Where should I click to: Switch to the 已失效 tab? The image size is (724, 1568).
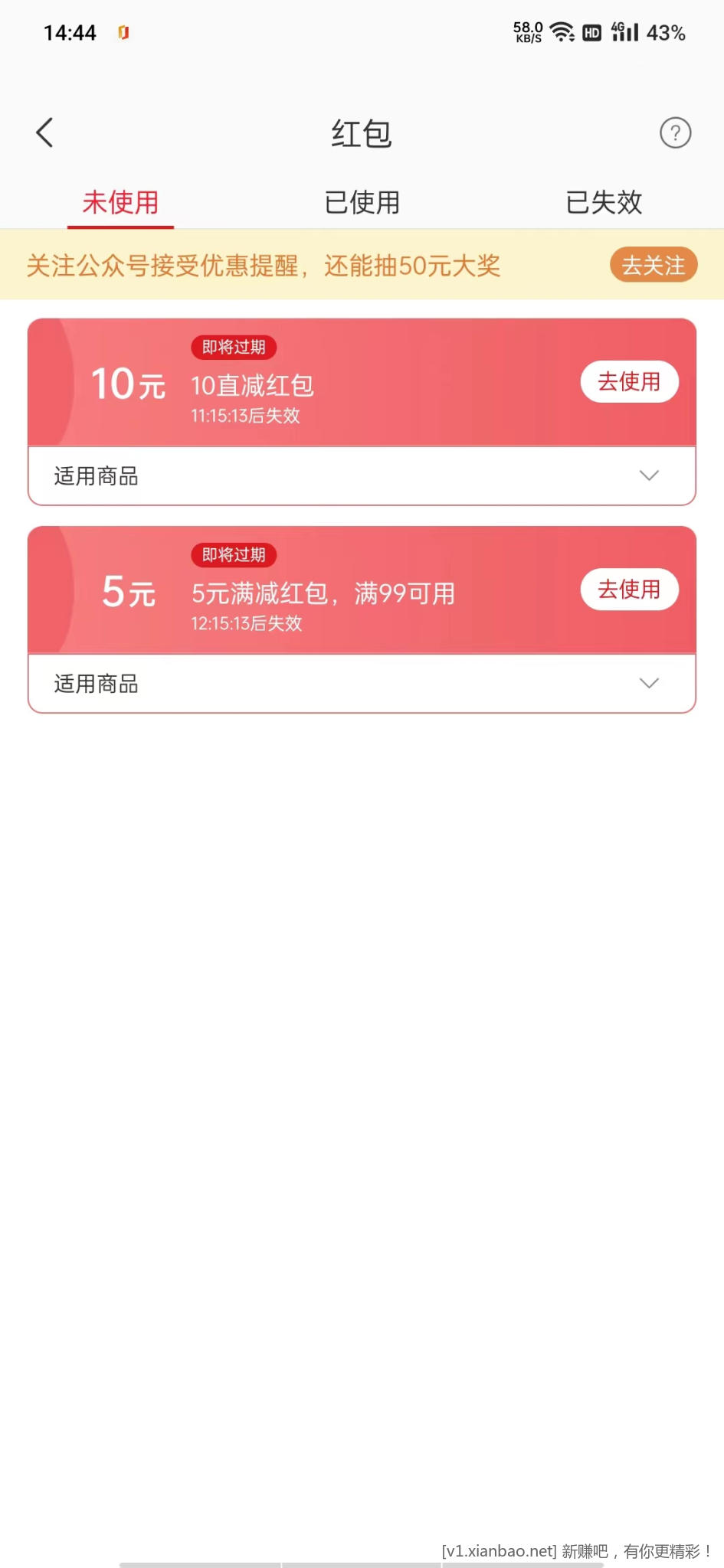point(604,203)
